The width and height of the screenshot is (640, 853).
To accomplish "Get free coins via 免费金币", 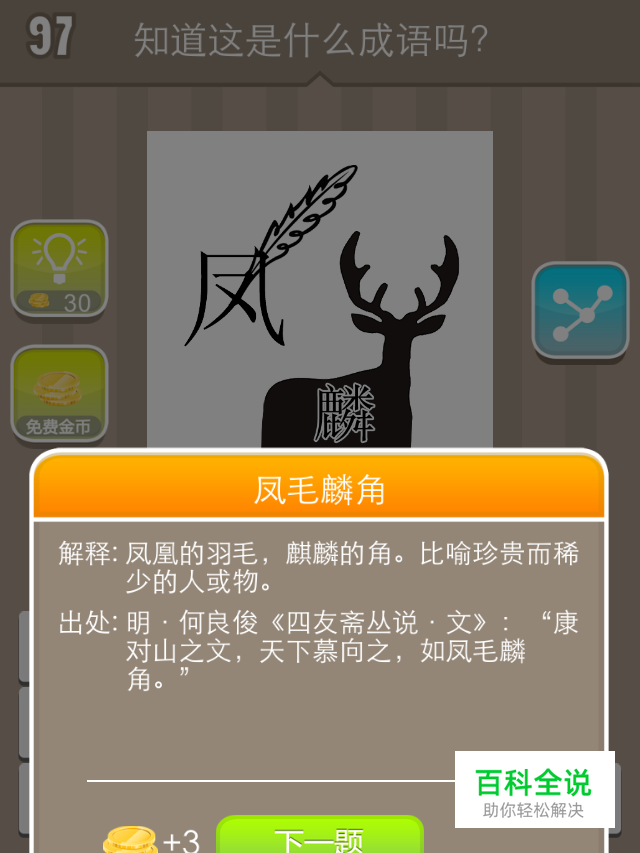I will [59, 395].
